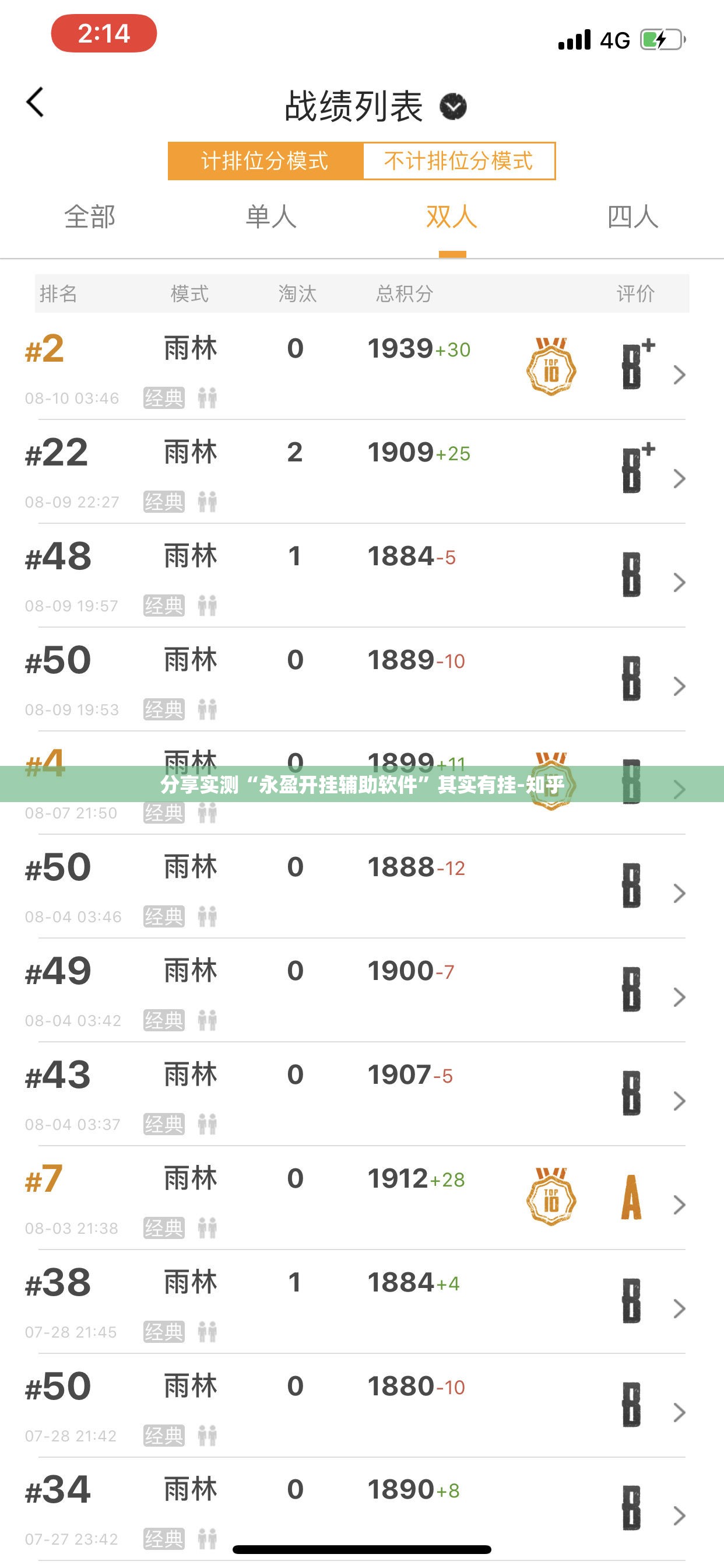Screen dimensions: 724x1568
Task: Go back using the arrow icon
Action: click(x=36, y=102)
